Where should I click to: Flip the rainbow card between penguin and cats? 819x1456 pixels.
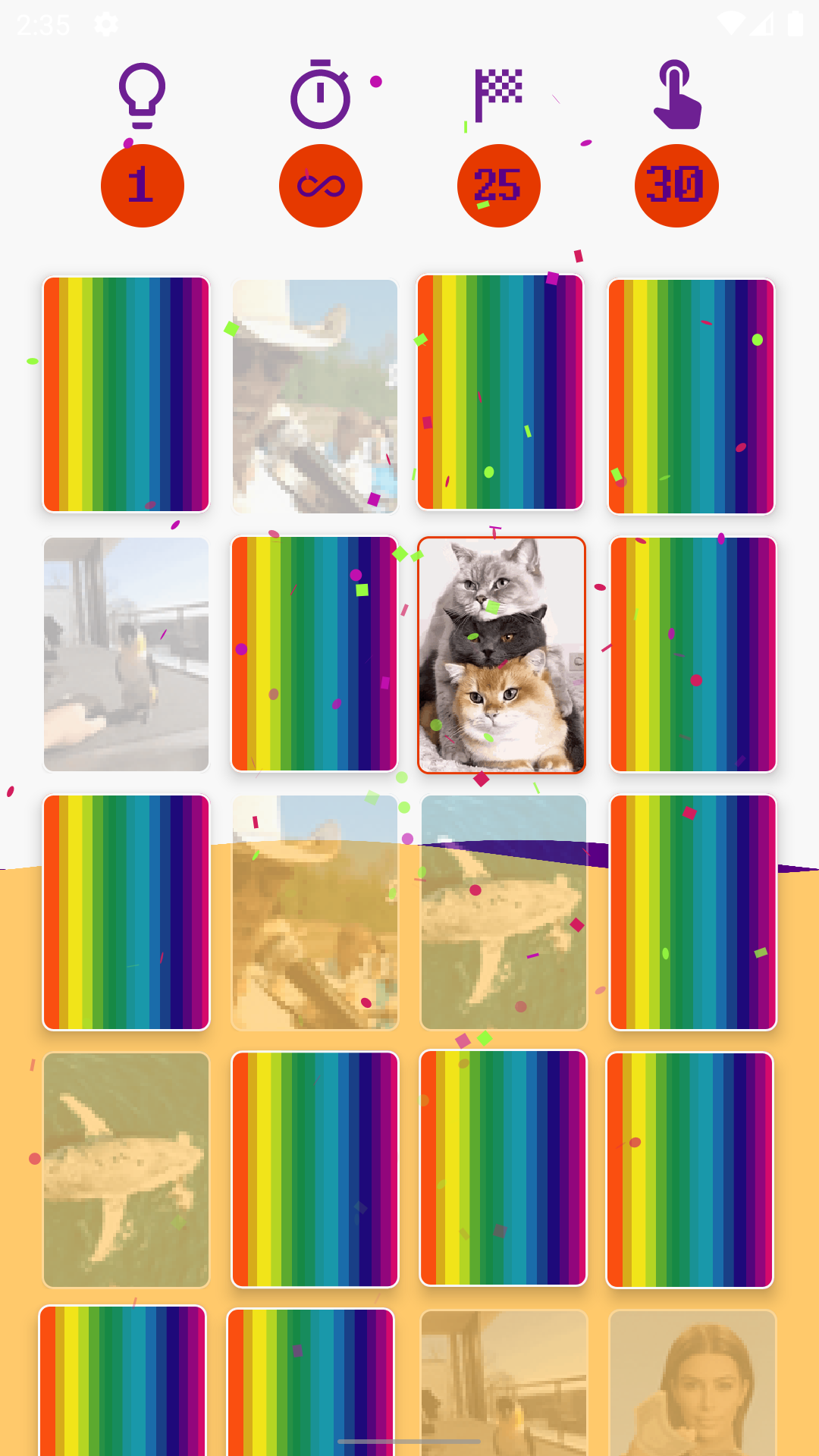coord(314,654)
